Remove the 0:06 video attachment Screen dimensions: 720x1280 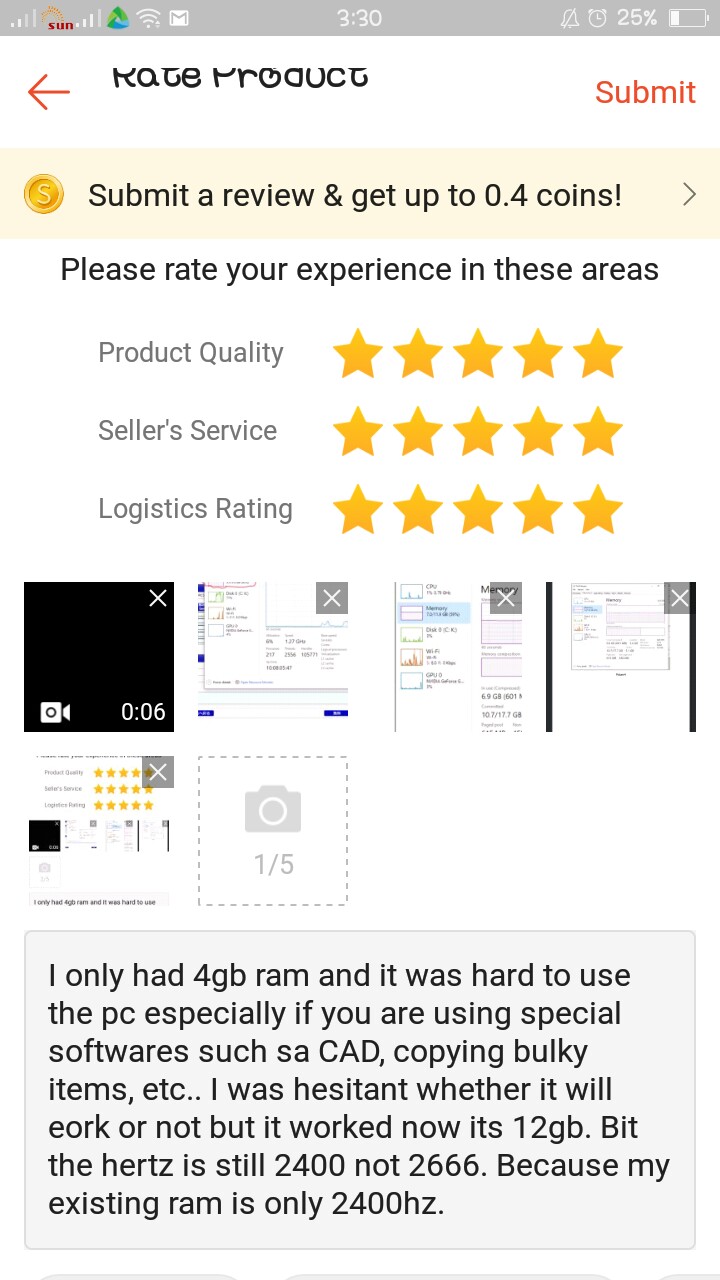pyautogui.click(x=158, y=598)
